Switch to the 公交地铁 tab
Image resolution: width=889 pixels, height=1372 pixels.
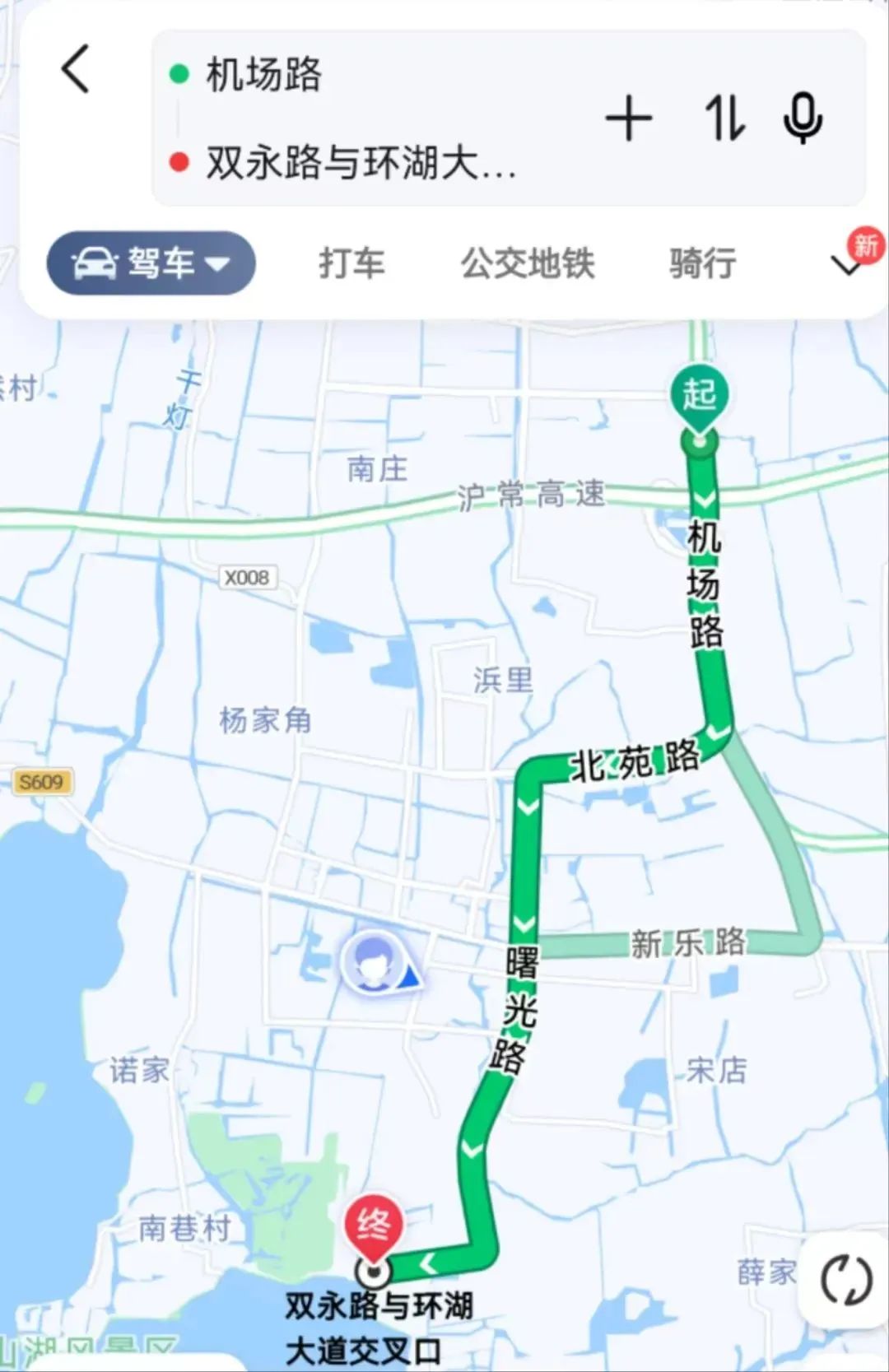click(528, 263)
